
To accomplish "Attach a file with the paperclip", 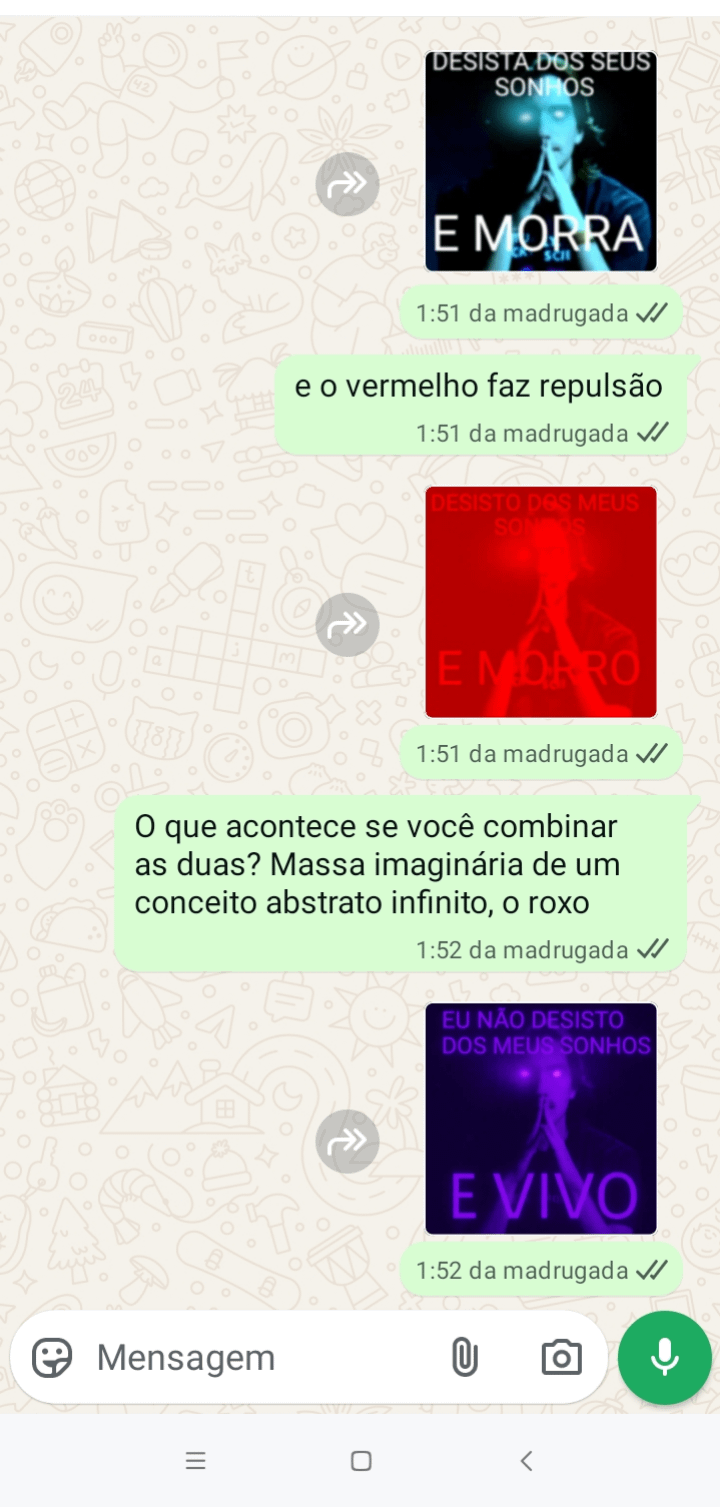I will click(x=464, y=1358).
